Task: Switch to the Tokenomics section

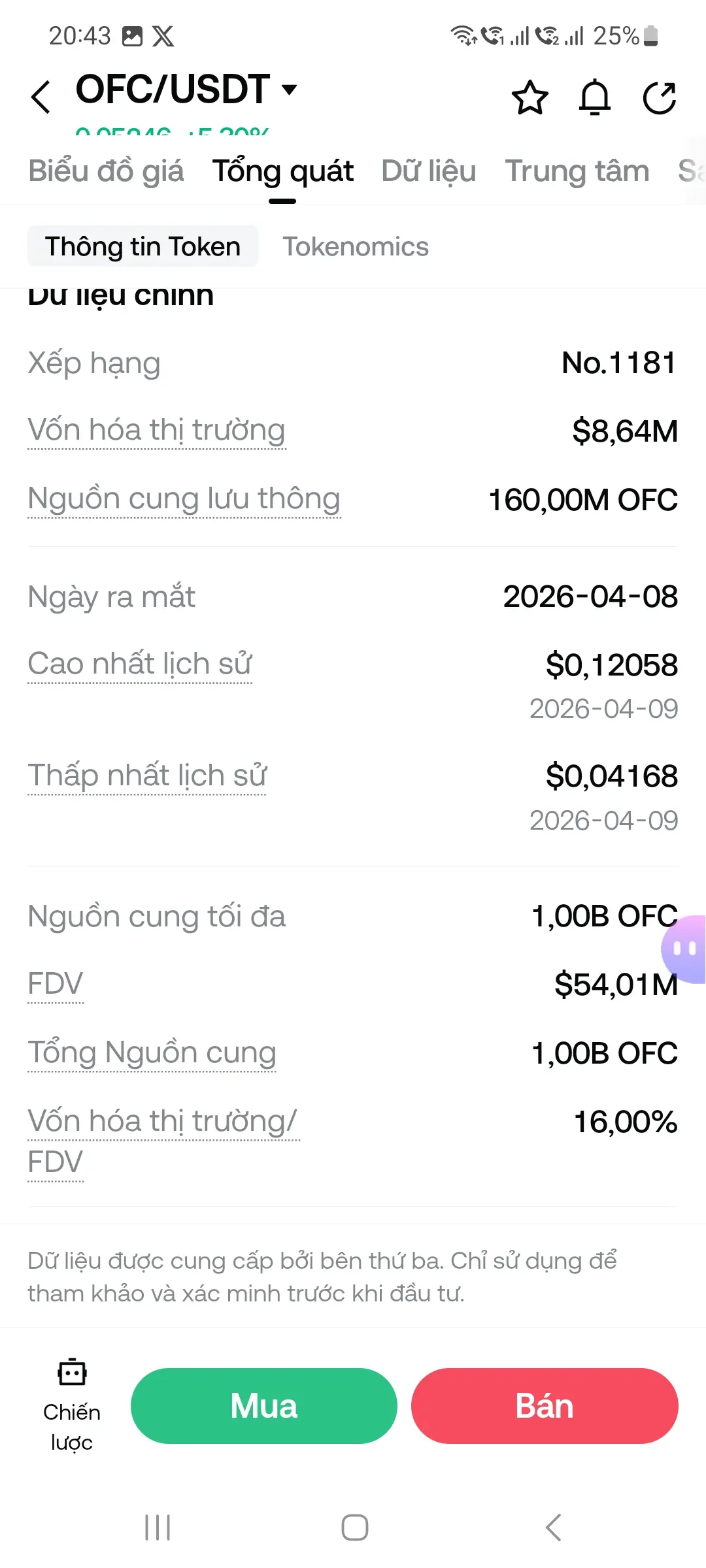Action: (x=356, y=247)
